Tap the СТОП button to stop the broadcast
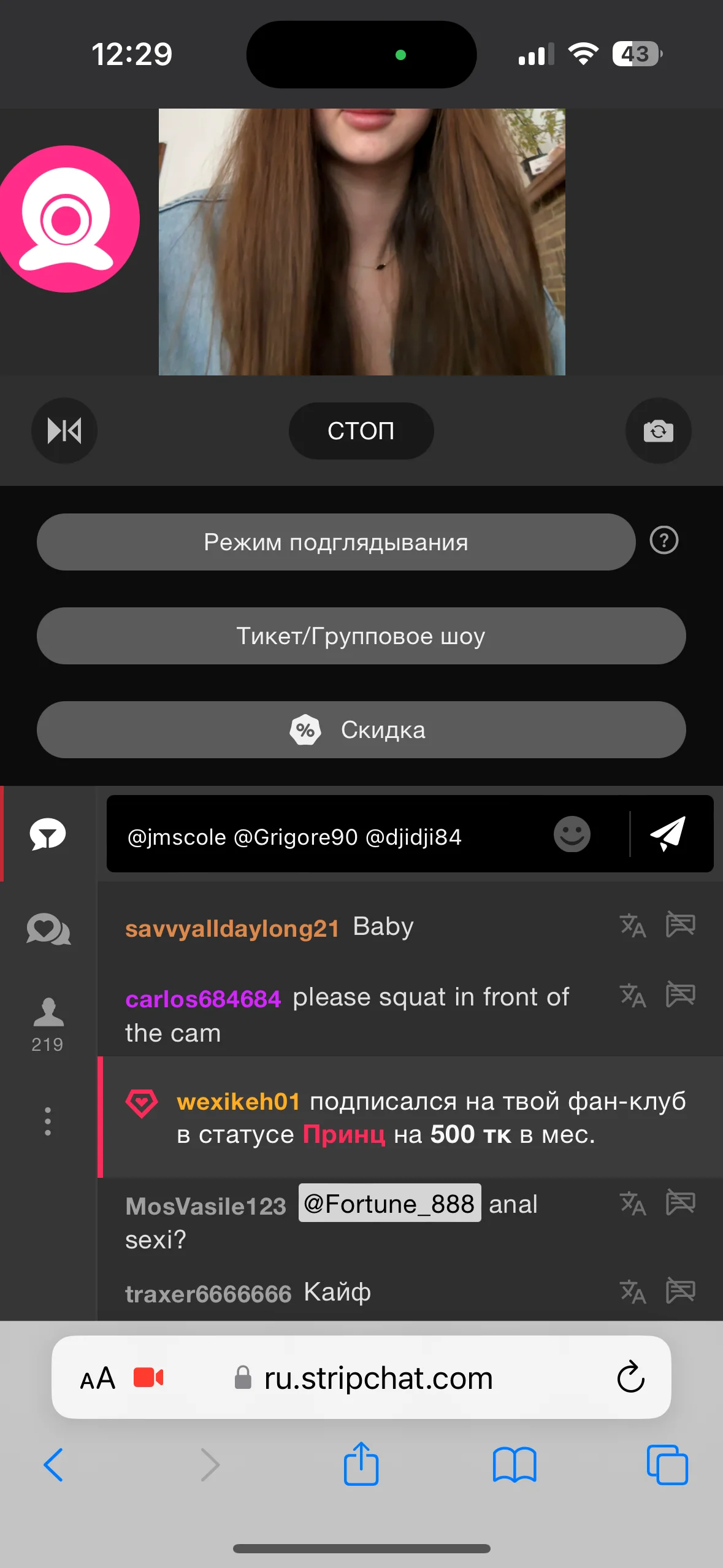This screenshot has height=1568, width=723. point(361,431)
